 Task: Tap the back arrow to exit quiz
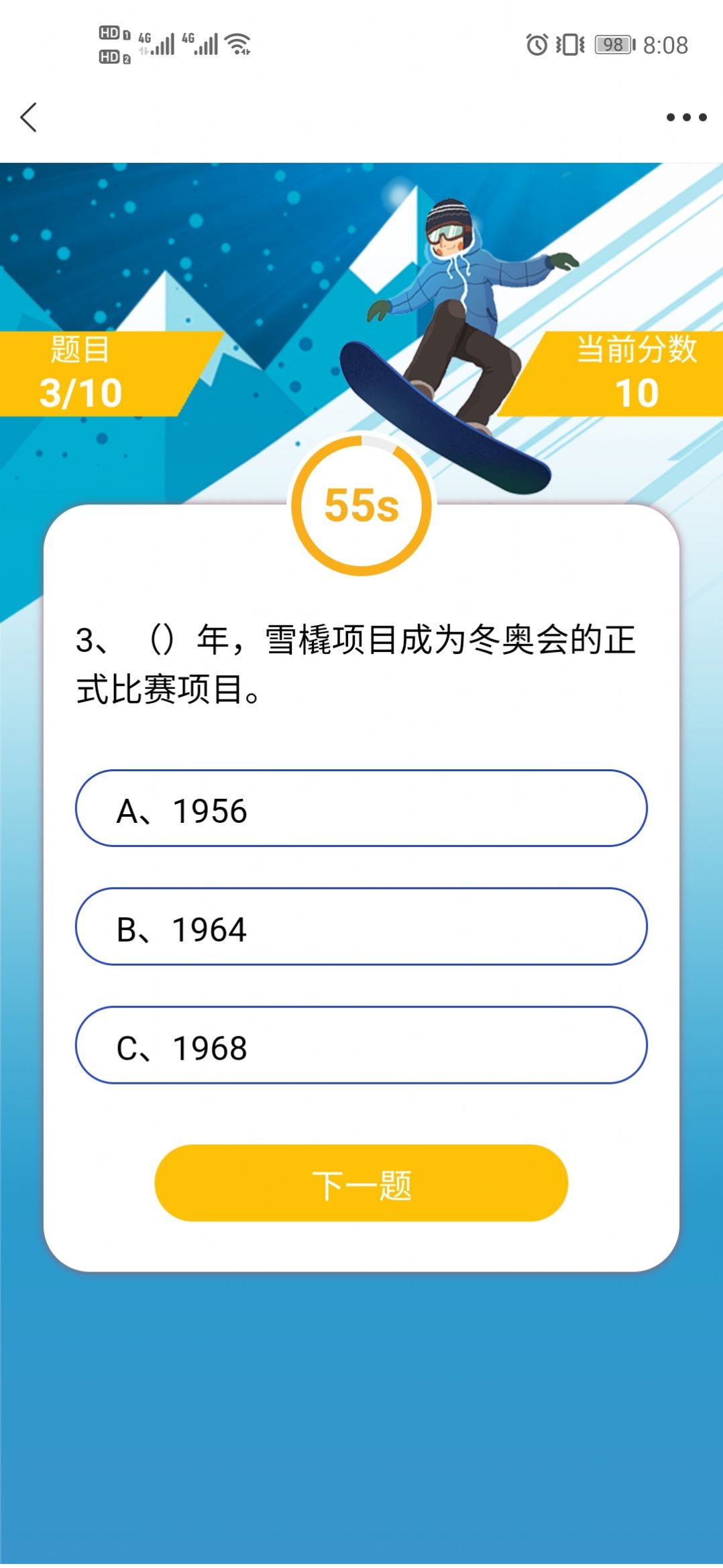(x=28, y=117)
